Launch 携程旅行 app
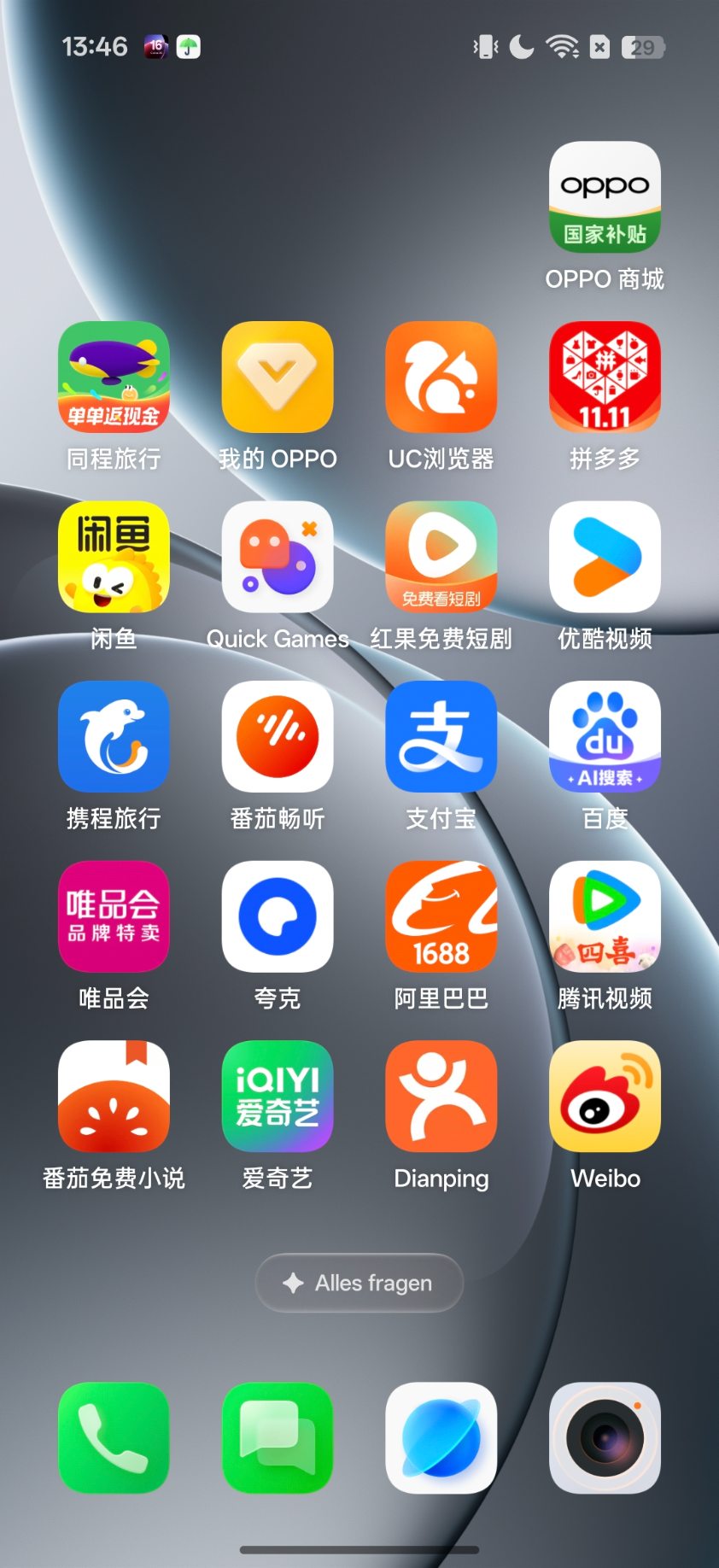 pyautogui.click(x=114, y=736)
